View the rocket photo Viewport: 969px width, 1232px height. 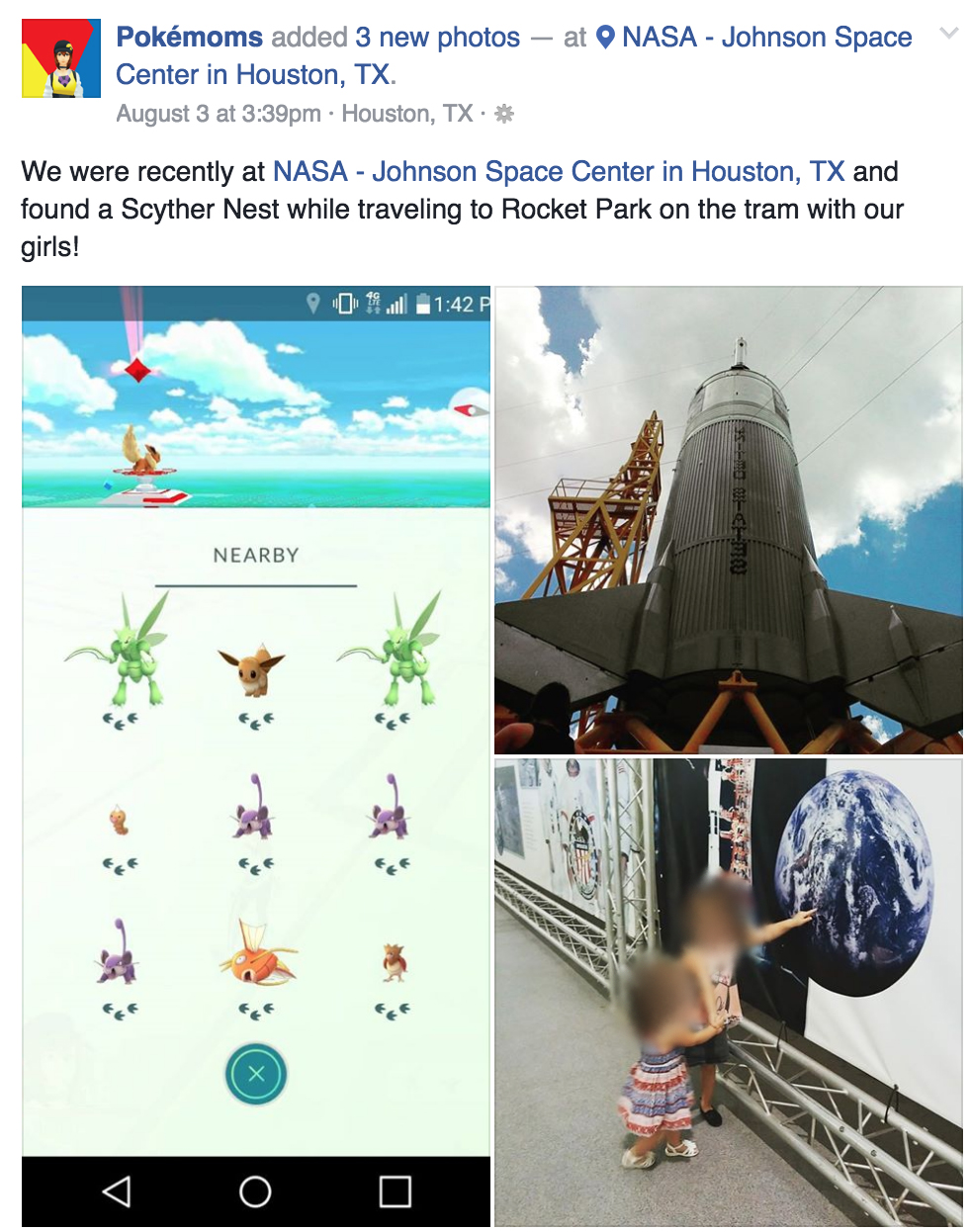(728, 520)
